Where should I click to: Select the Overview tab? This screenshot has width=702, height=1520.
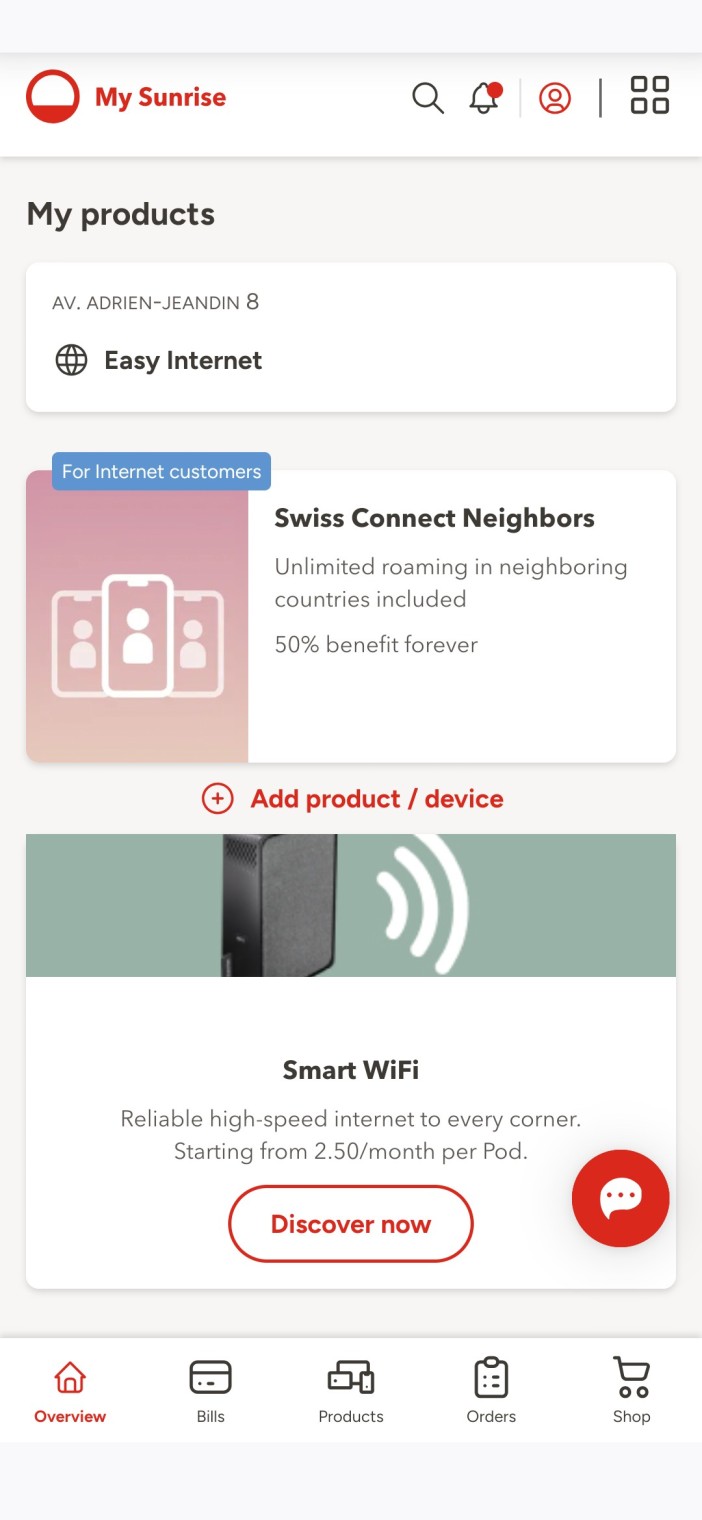click(x=70, y=1390)
